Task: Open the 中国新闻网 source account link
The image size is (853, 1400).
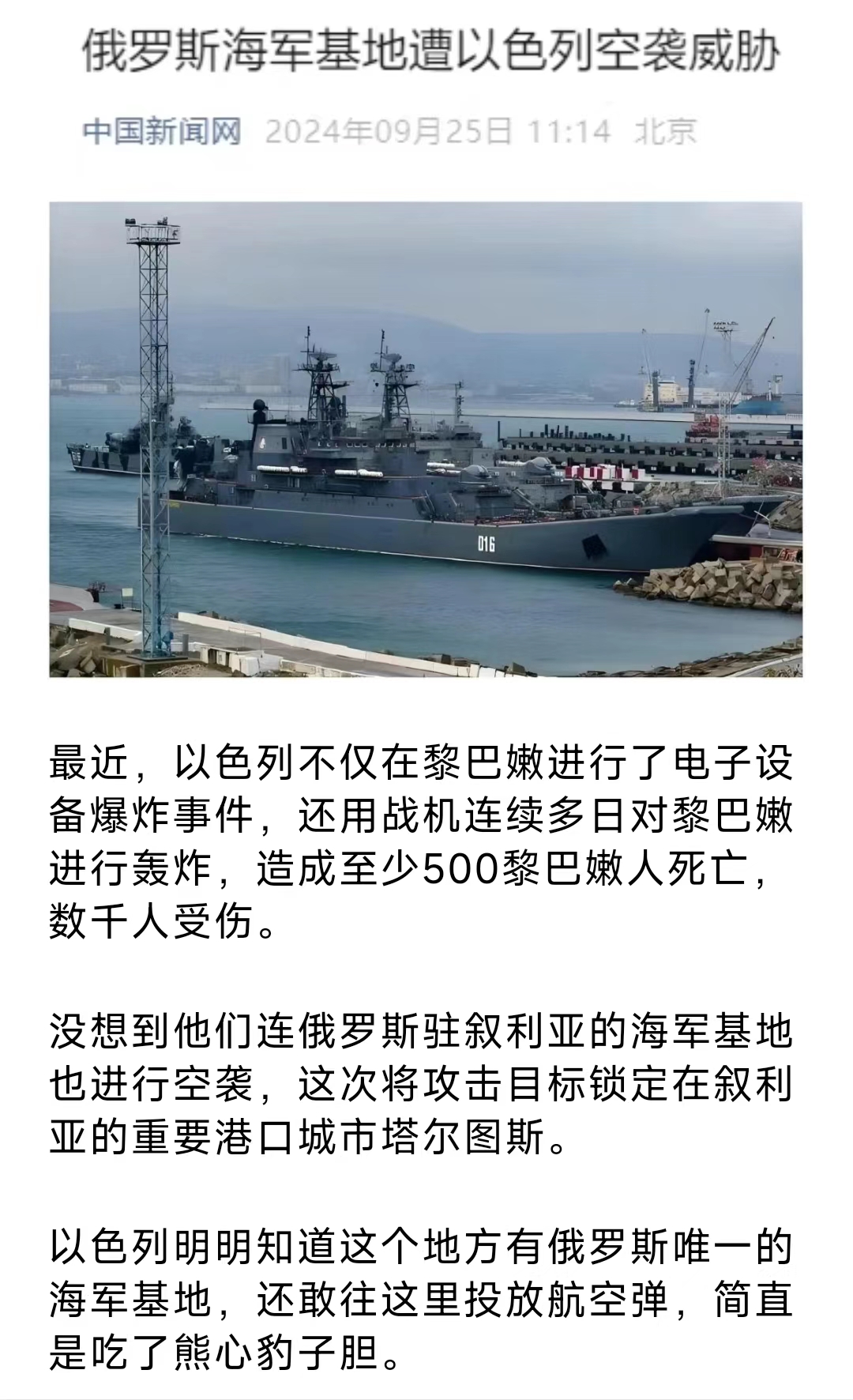Action: [162, 131]
